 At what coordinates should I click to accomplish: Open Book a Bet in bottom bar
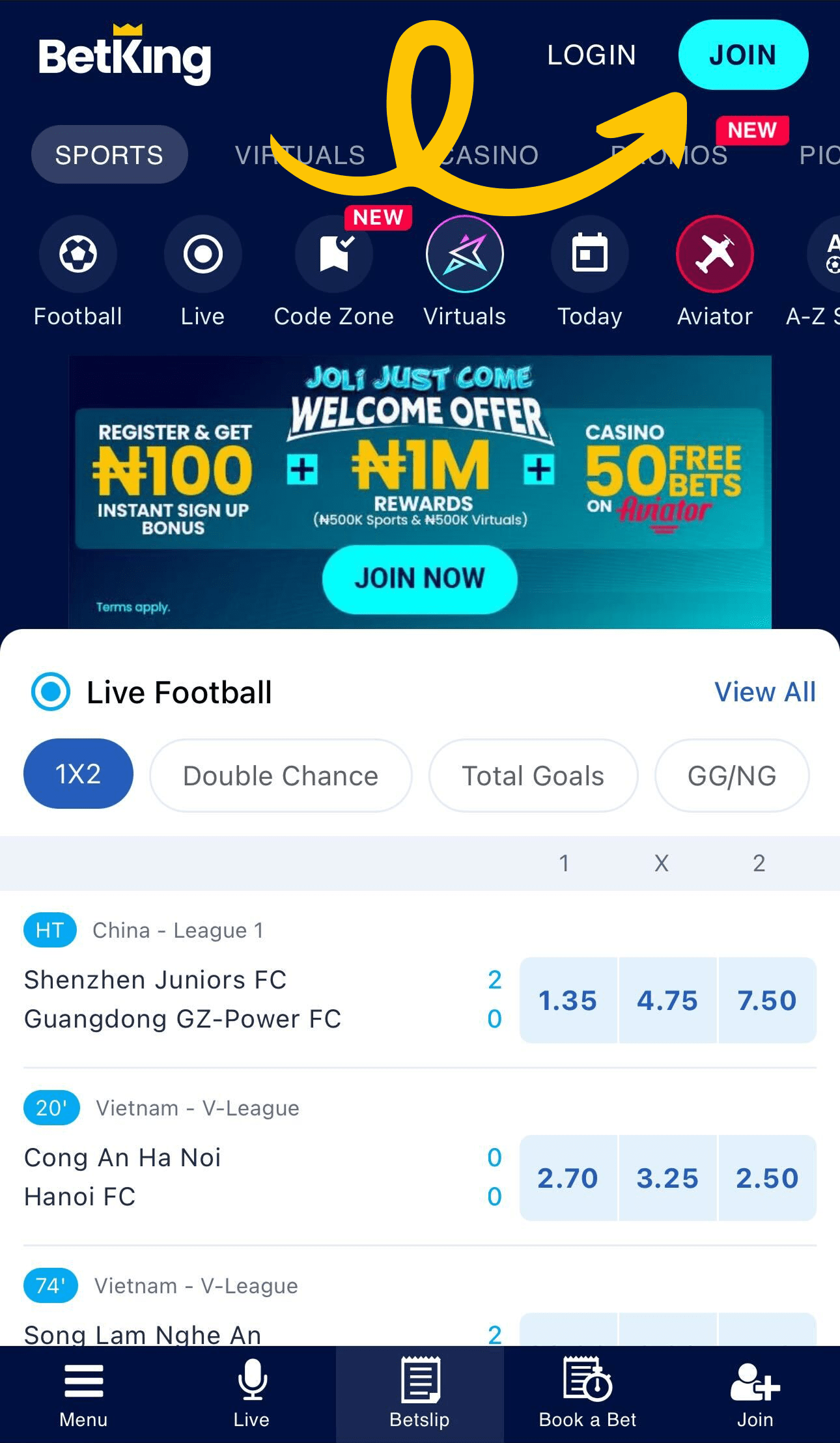tap(587, 1394)
